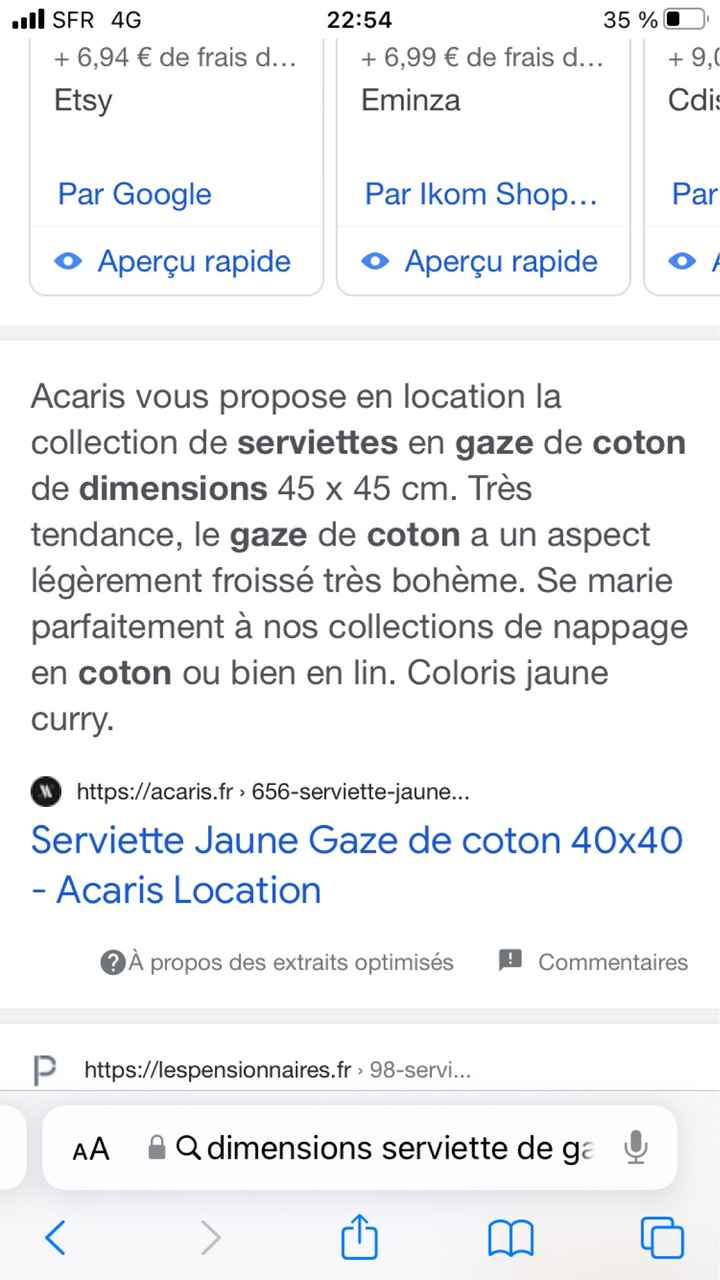
Task: Open the tabs overview in Safari
Action: 662,1238
